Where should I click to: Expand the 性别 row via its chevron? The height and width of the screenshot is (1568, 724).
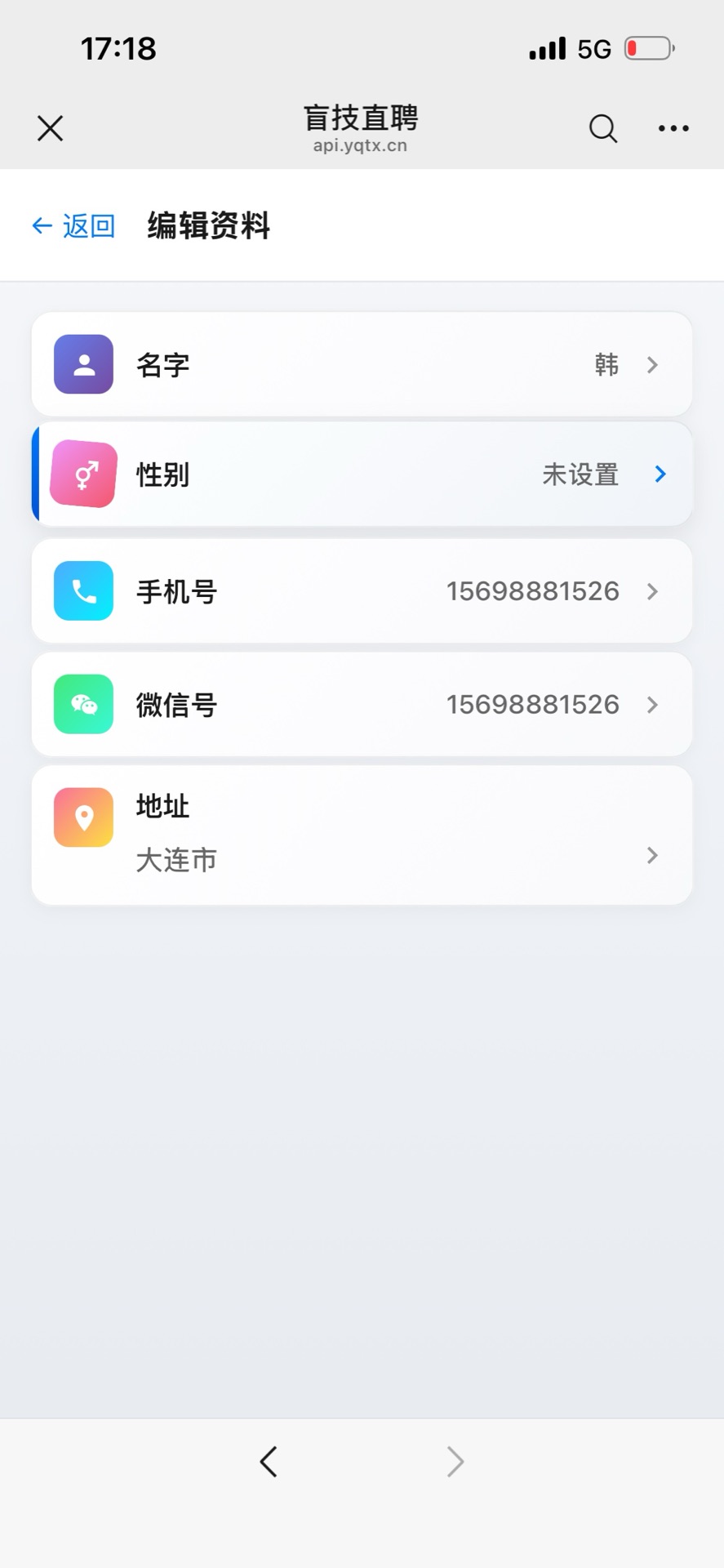tap(660, 474)
